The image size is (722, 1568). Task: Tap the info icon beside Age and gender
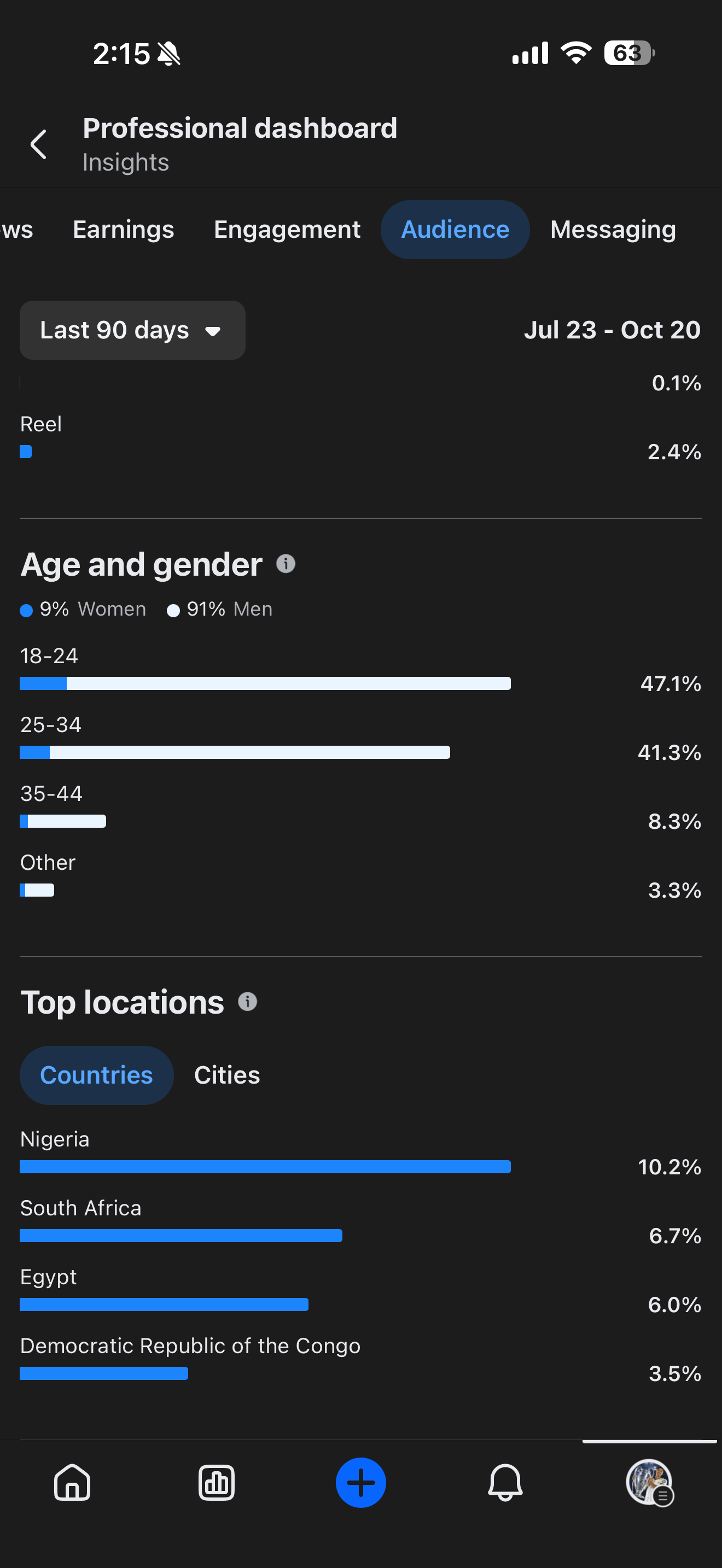click(286, 564)
